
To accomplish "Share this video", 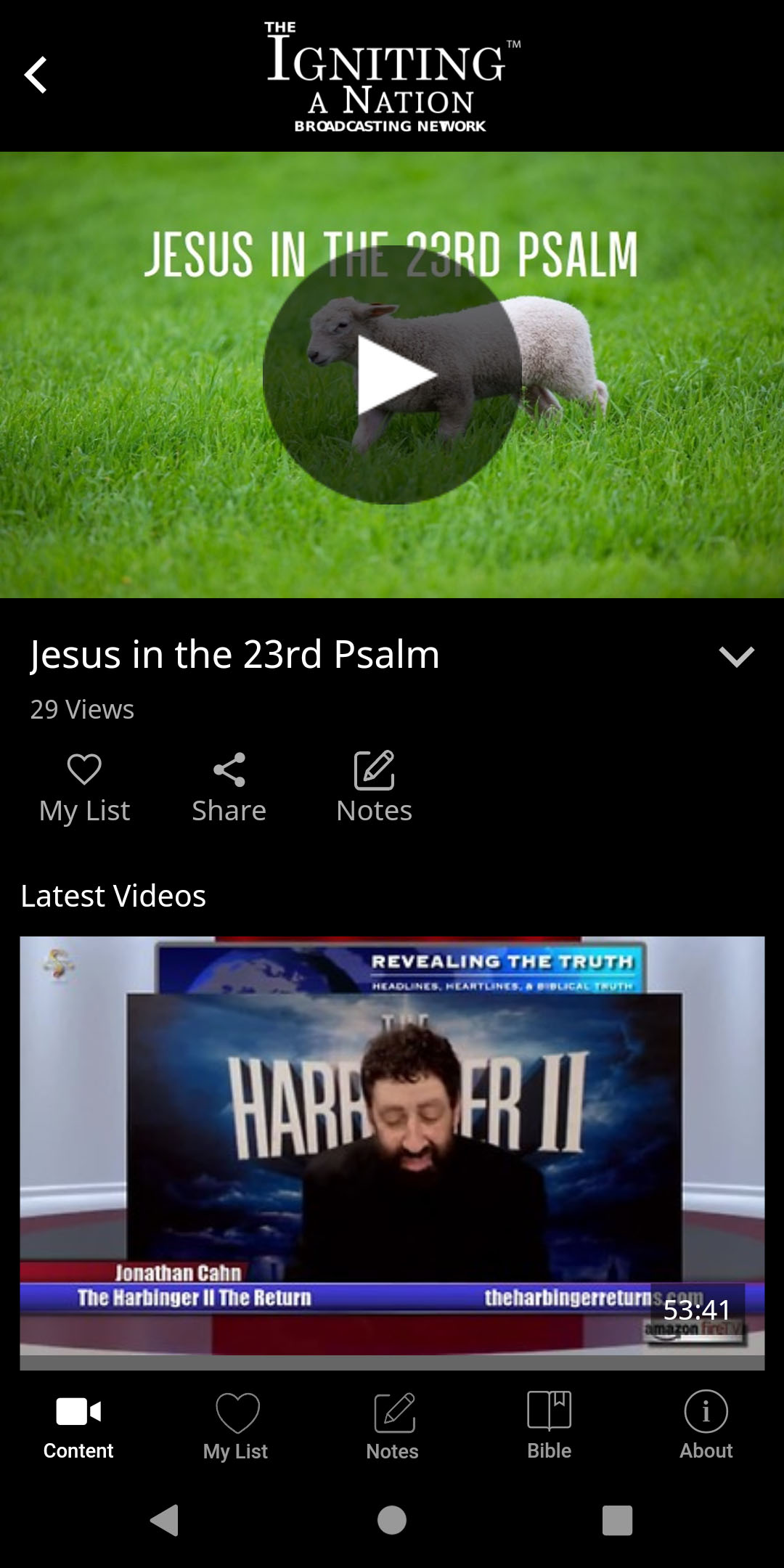I will [x=229, y=788].
